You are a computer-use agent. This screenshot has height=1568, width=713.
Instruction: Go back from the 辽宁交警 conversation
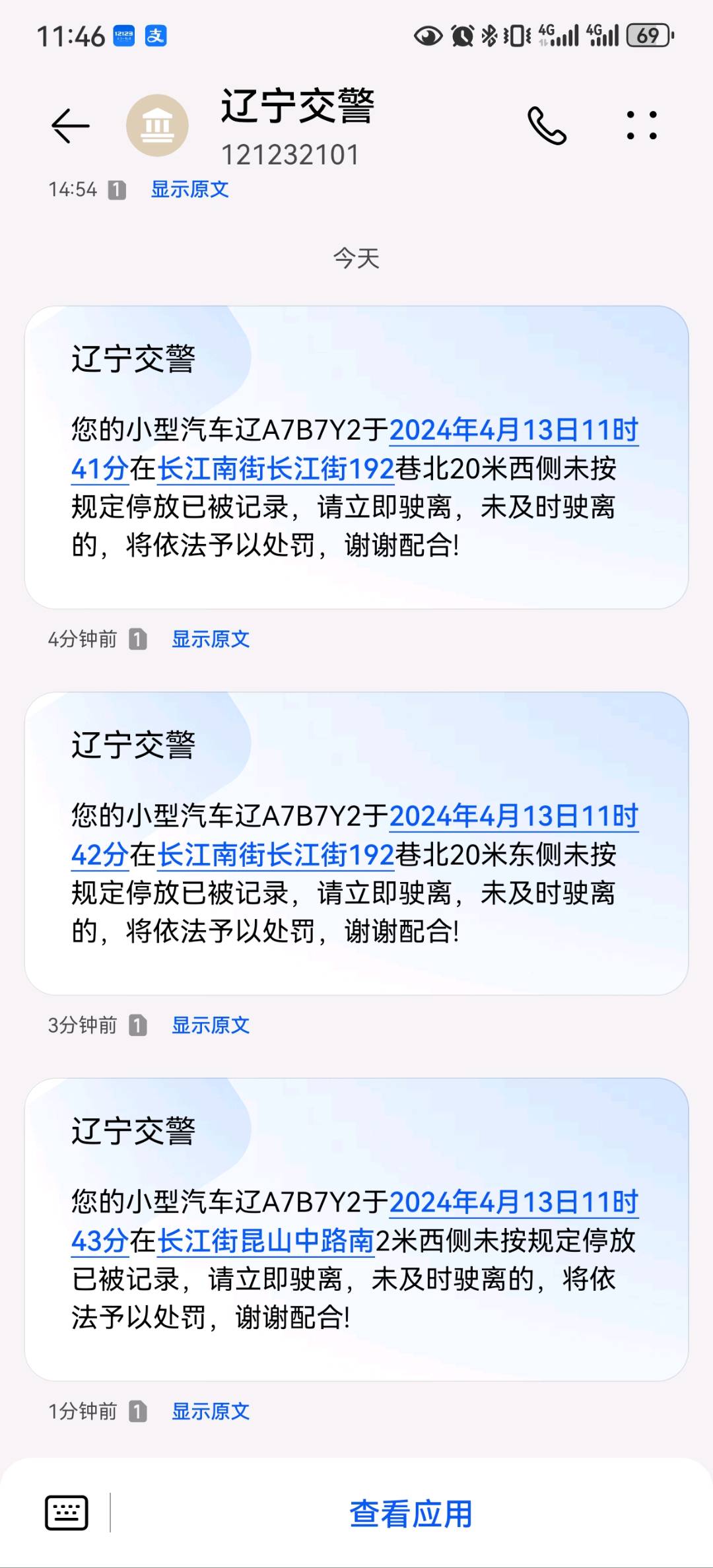click(70, 125)
